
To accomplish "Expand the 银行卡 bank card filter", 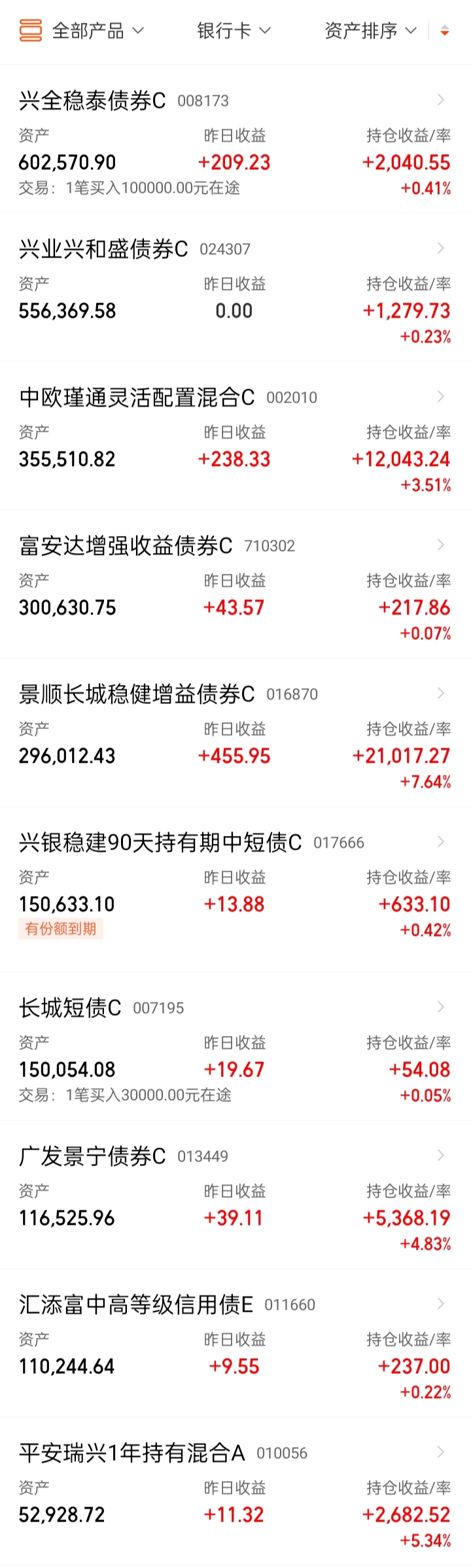I will pyautogui.click(x=234, y=31).
